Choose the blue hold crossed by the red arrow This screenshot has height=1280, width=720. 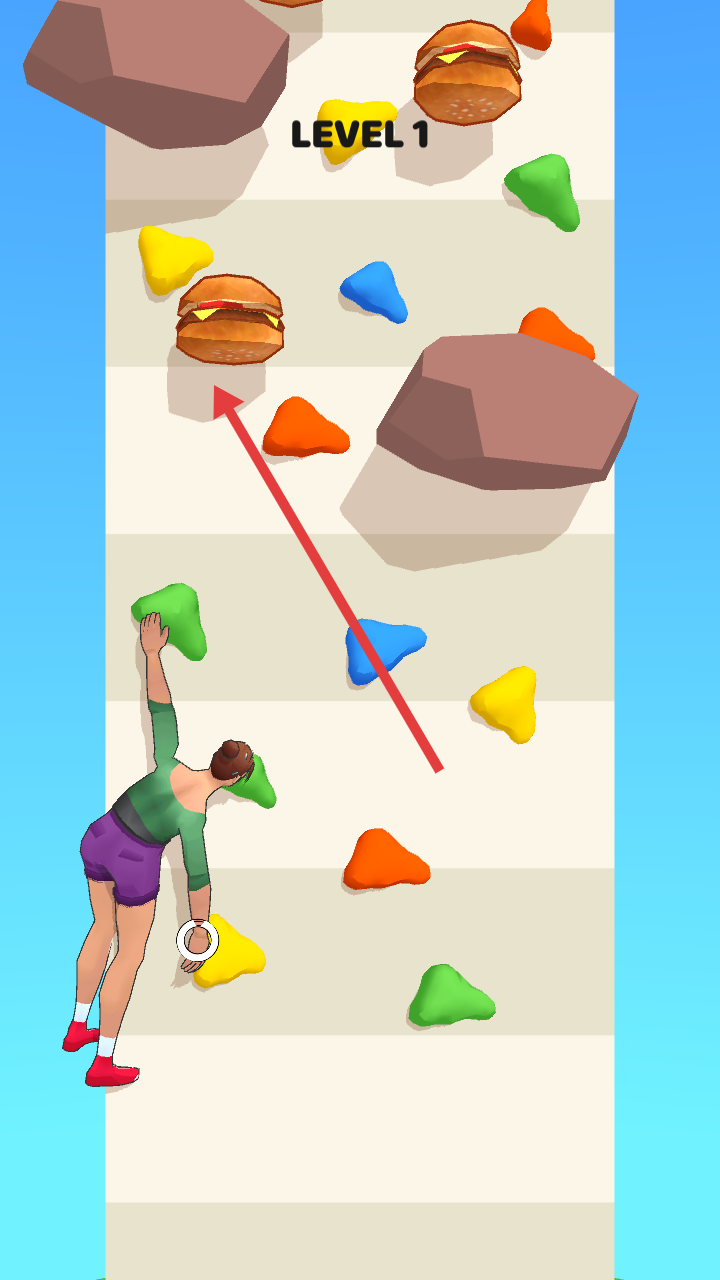point(384,647)
